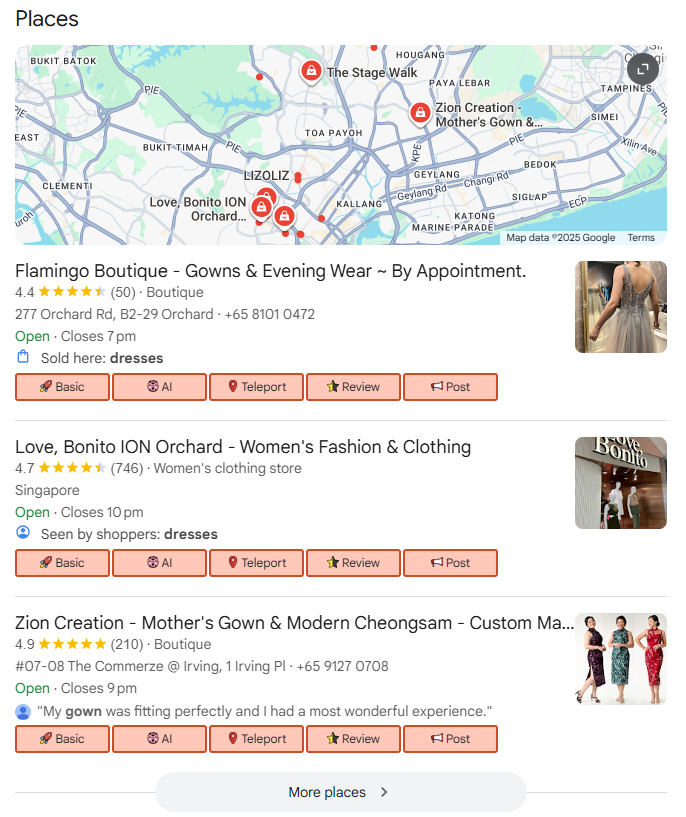Tap Post button under Zion Creation
Screen dimensions: 686x817
[x=450, y=739]
